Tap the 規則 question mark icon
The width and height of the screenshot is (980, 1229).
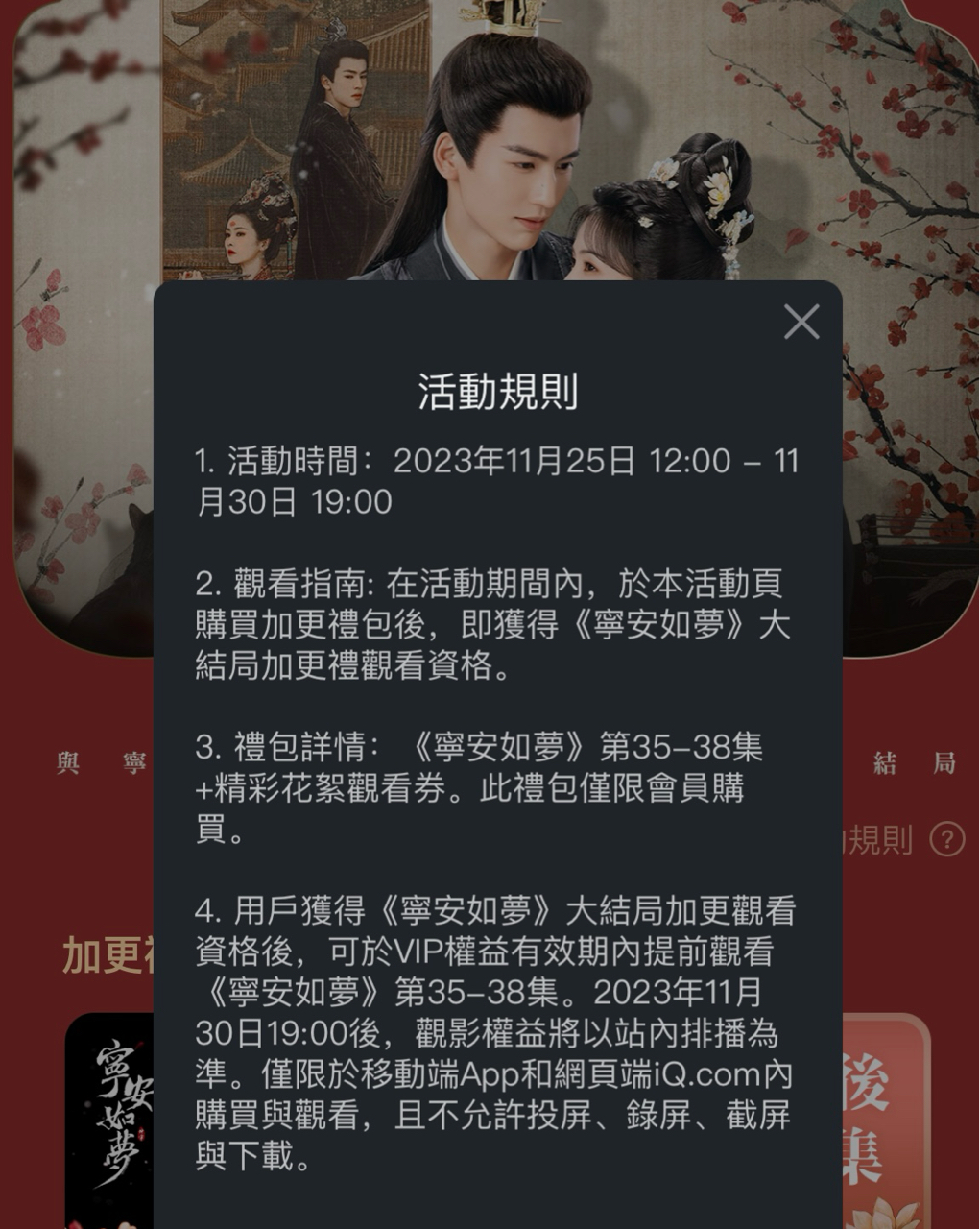tap(946, 840)
